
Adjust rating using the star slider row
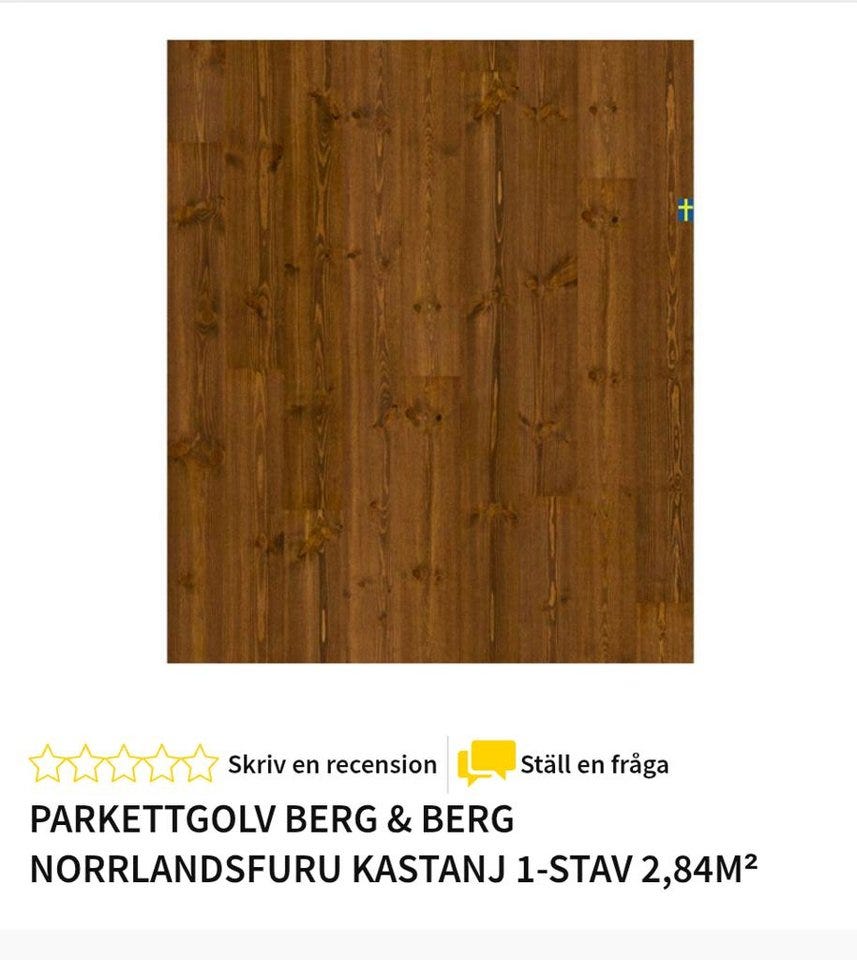click(127, 762)
